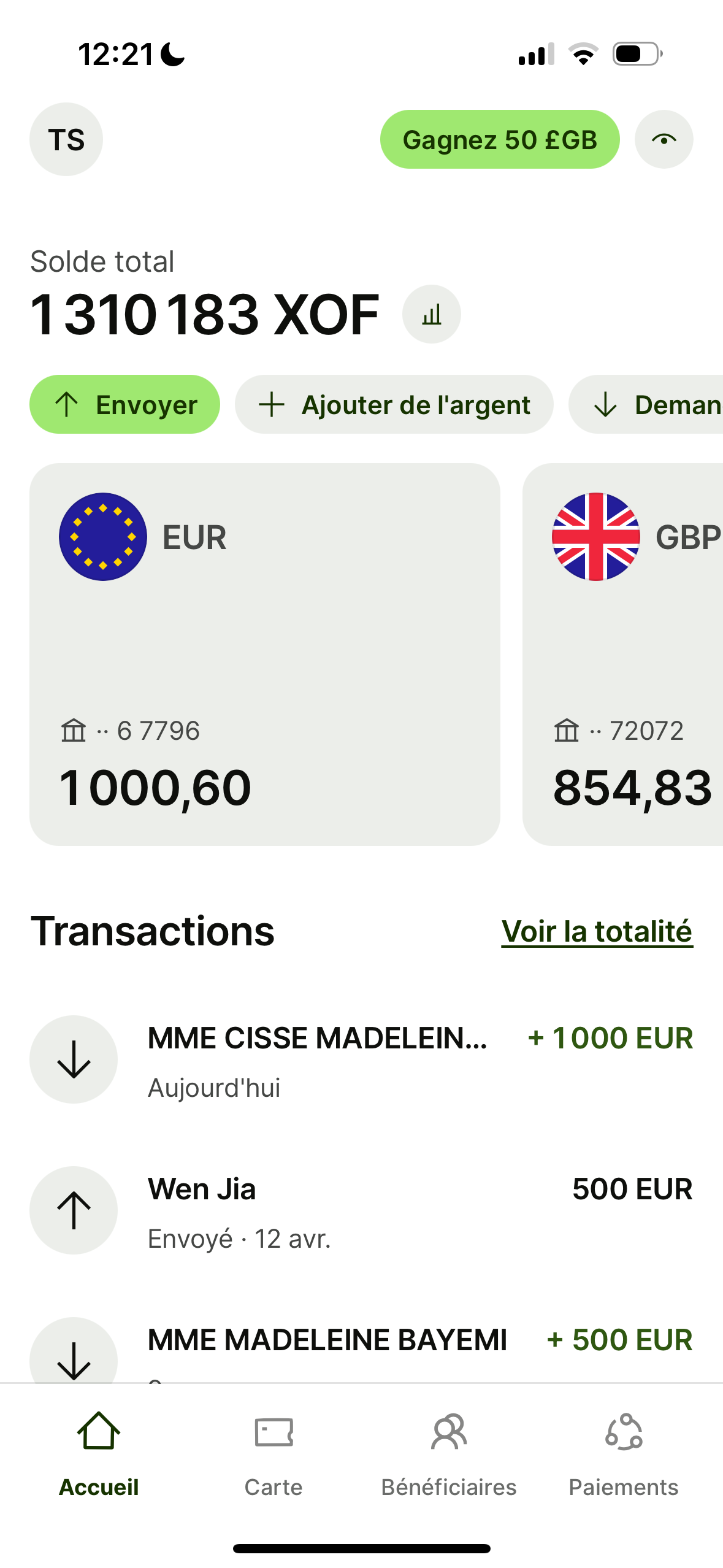
Task: Open the balance chart icon
Action: (431, 314)
